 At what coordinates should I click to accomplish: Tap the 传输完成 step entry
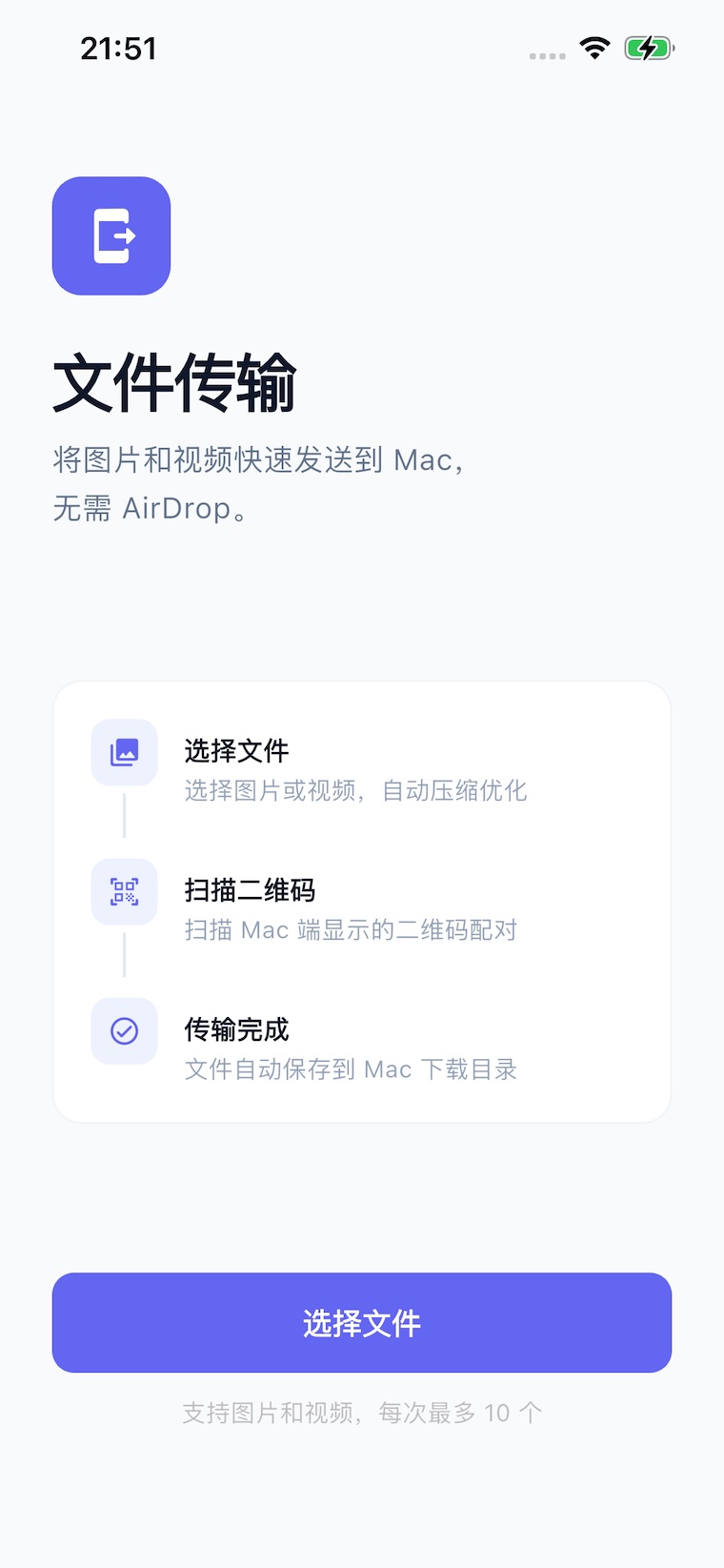(235, 1029)
